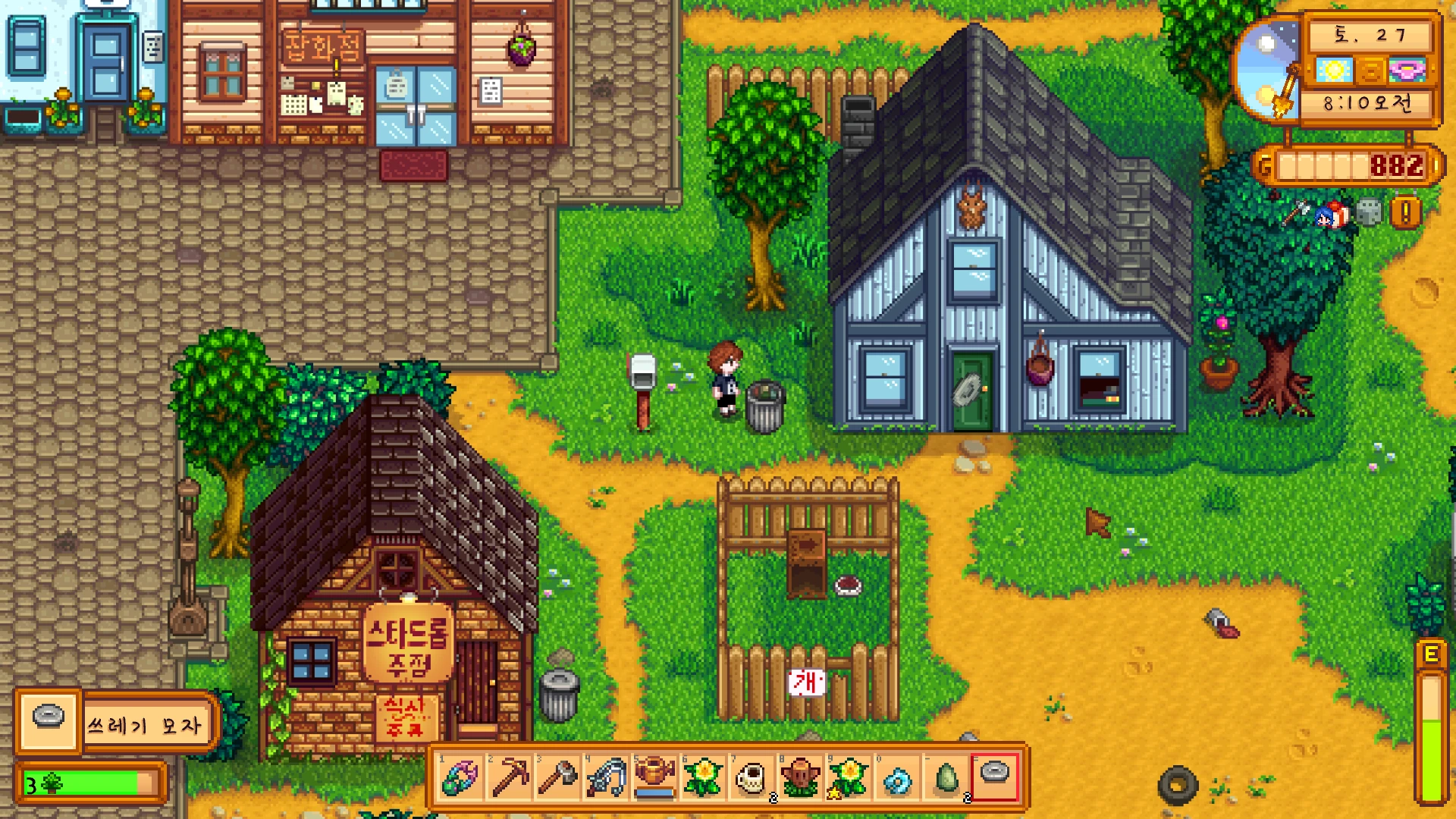Select the pickaxe in toolbar slot 2
The height and width of the screenshot is (819, 1456).
pyautogui.click(x=509, y=778)
